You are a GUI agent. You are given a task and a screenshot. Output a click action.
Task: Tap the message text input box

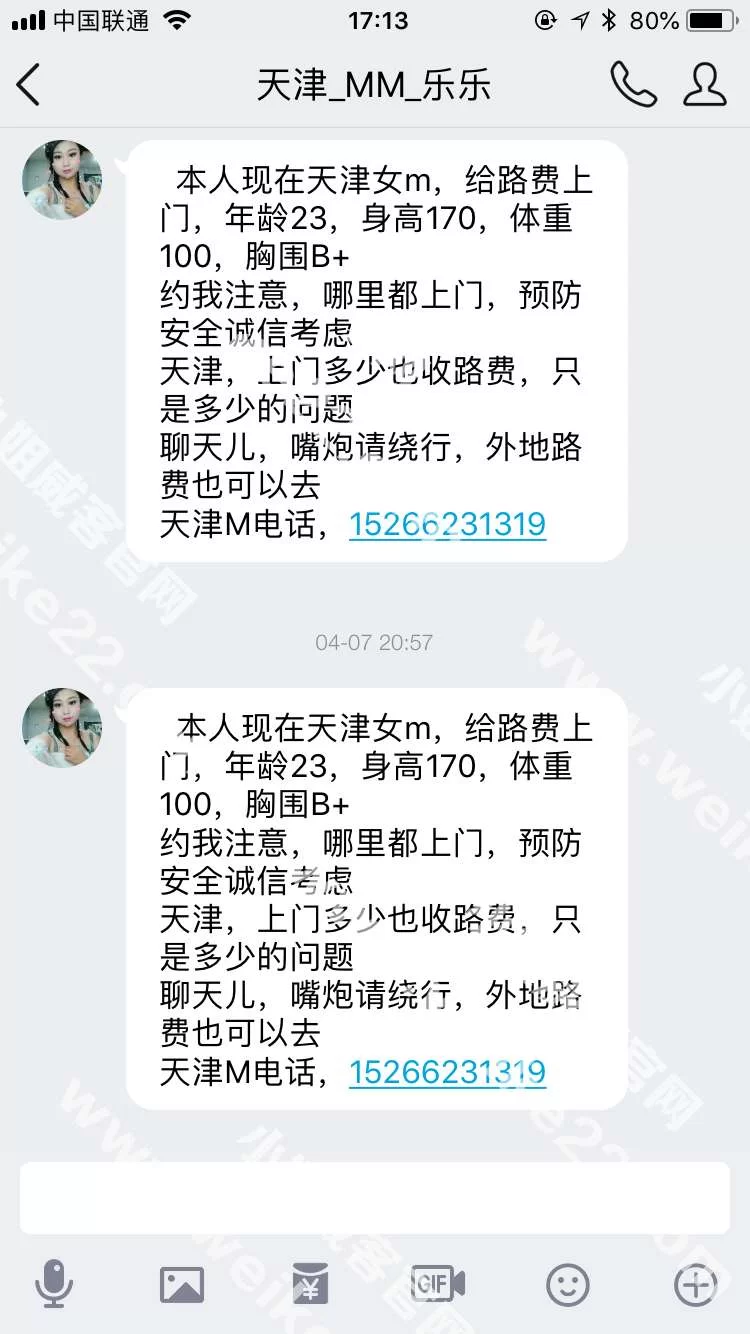pos(375,1198)
